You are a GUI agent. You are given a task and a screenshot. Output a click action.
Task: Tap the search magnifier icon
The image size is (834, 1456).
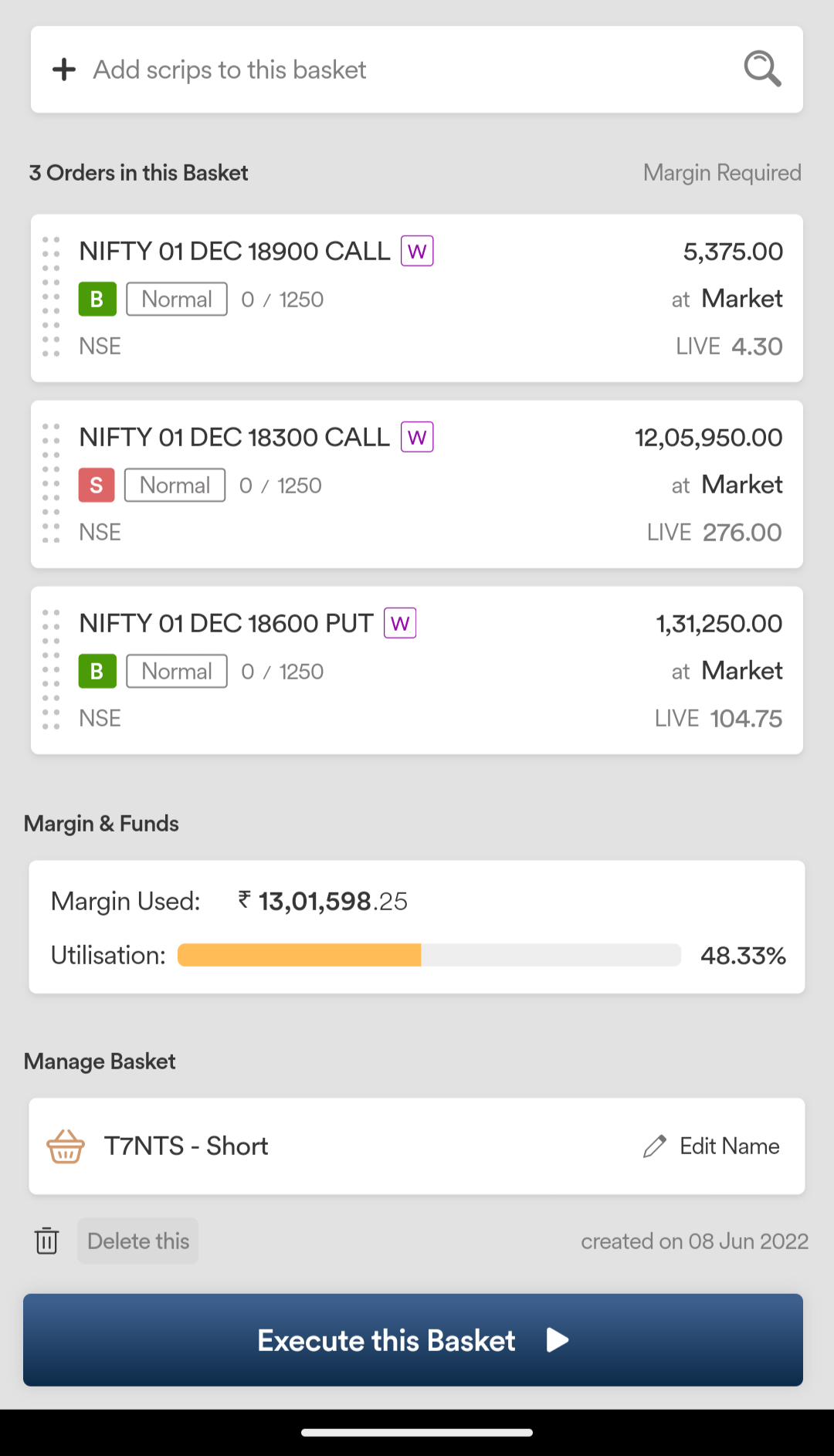tap(762, 69)
